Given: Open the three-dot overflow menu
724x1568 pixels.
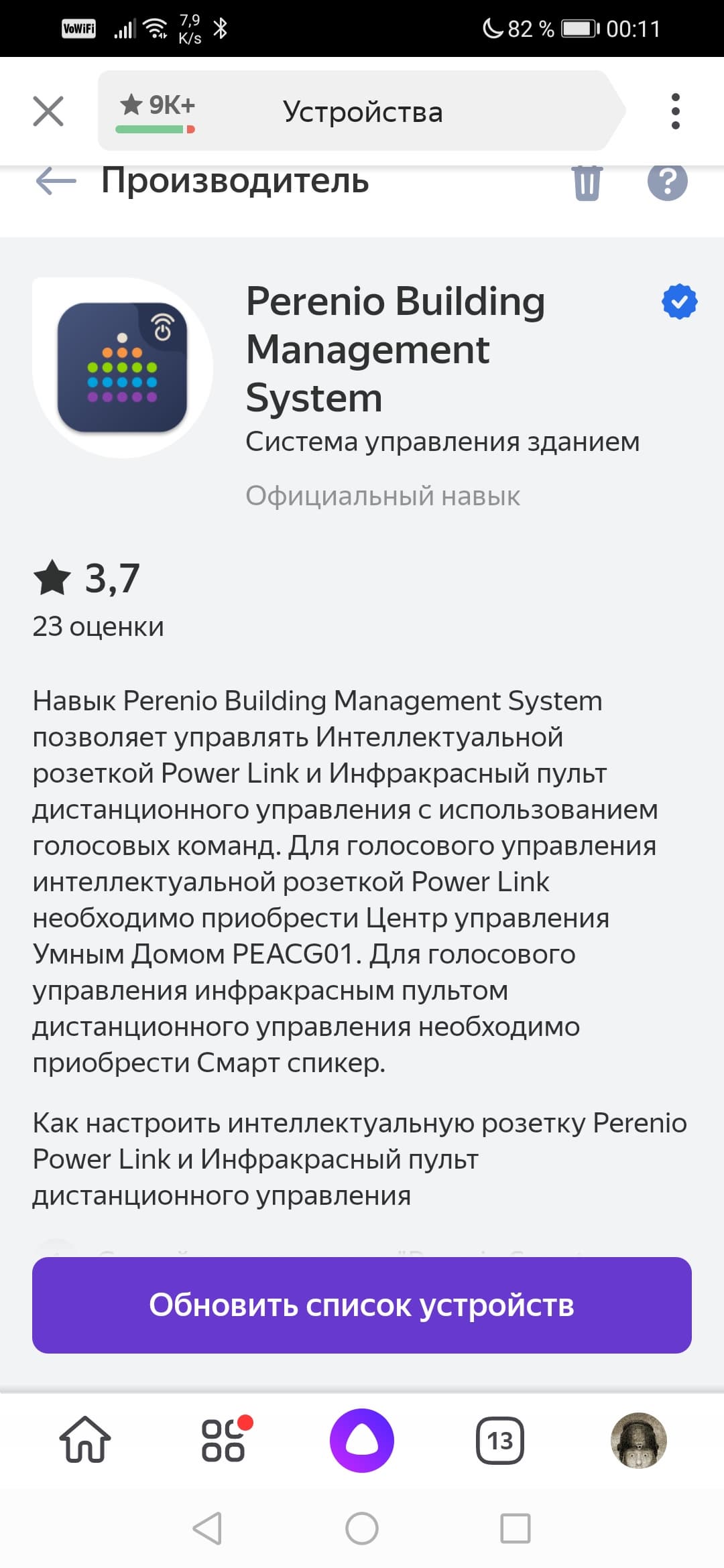Looking at the screenshot, I should (675, 111).
